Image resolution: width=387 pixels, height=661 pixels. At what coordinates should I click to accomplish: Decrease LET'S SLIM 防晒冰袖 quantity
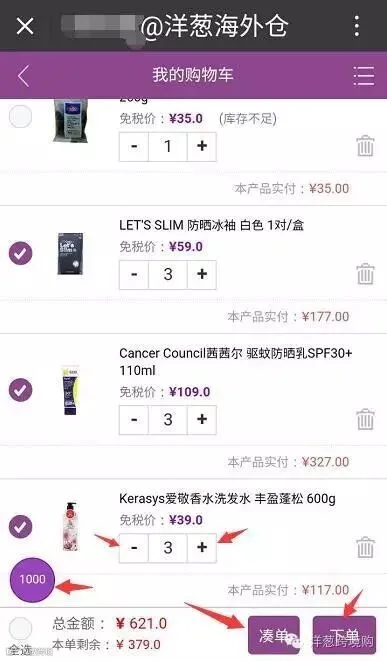(x=134, y=274)
